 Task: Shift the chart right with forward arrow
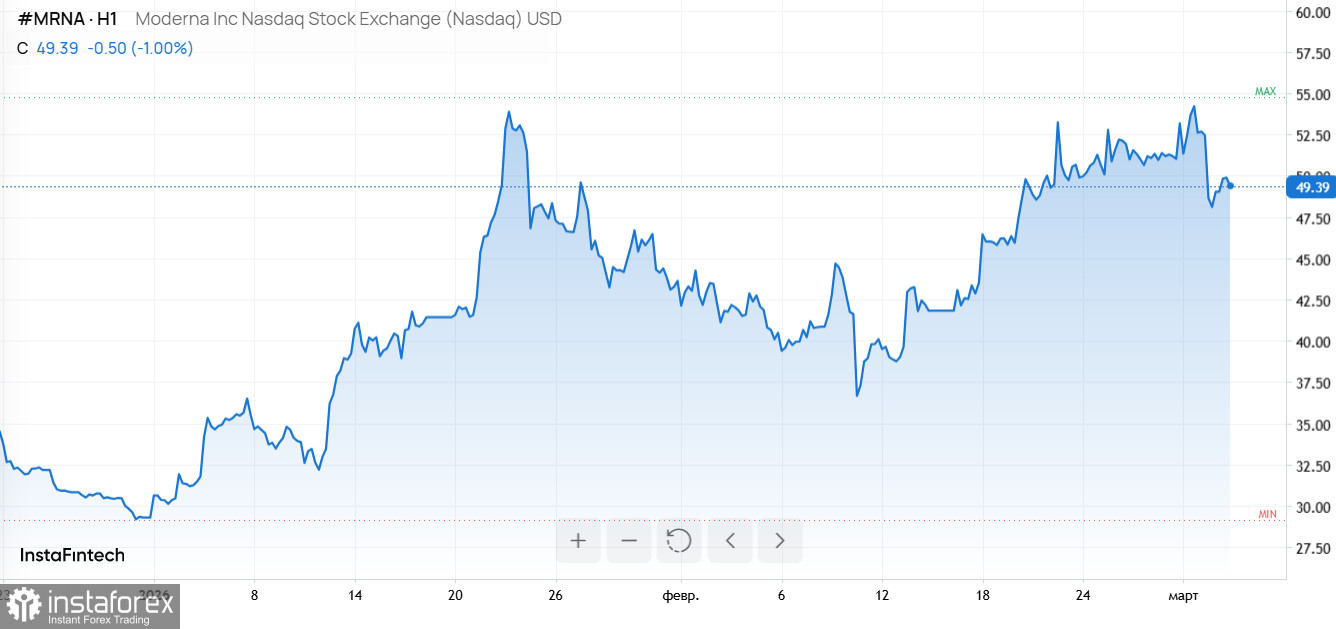point(780,541)
